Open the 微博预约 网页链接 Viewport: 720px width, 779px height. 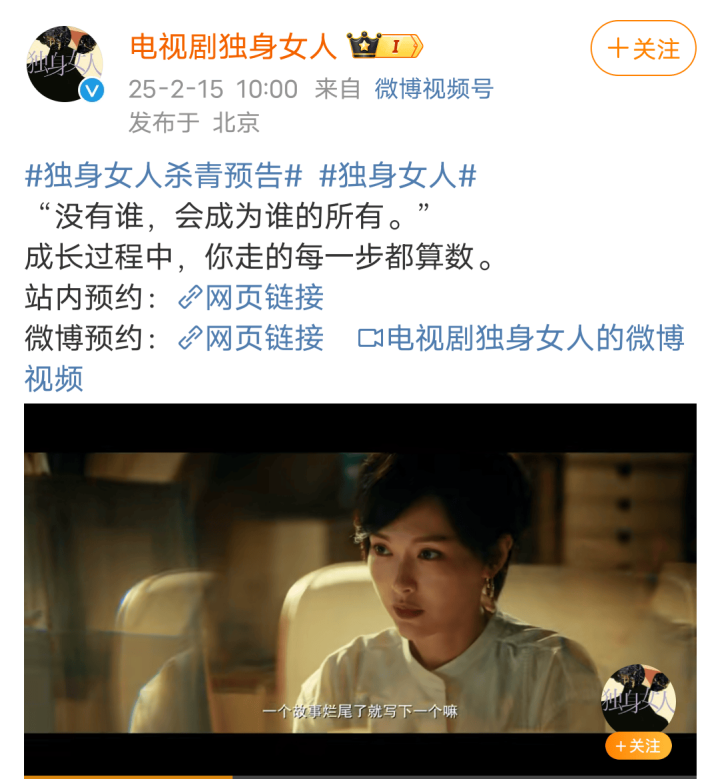pos(252,338)
